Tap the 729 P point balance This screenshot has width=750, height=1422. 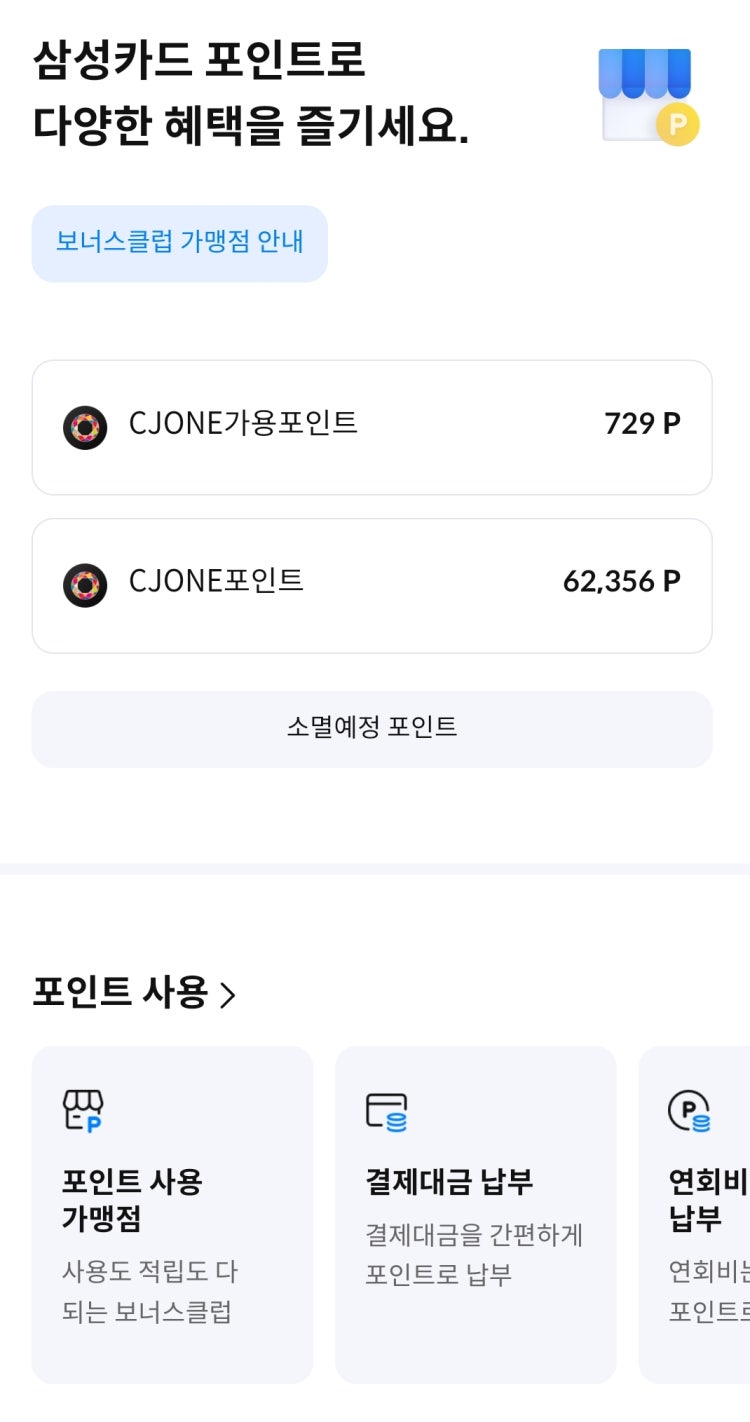point(643,423)
